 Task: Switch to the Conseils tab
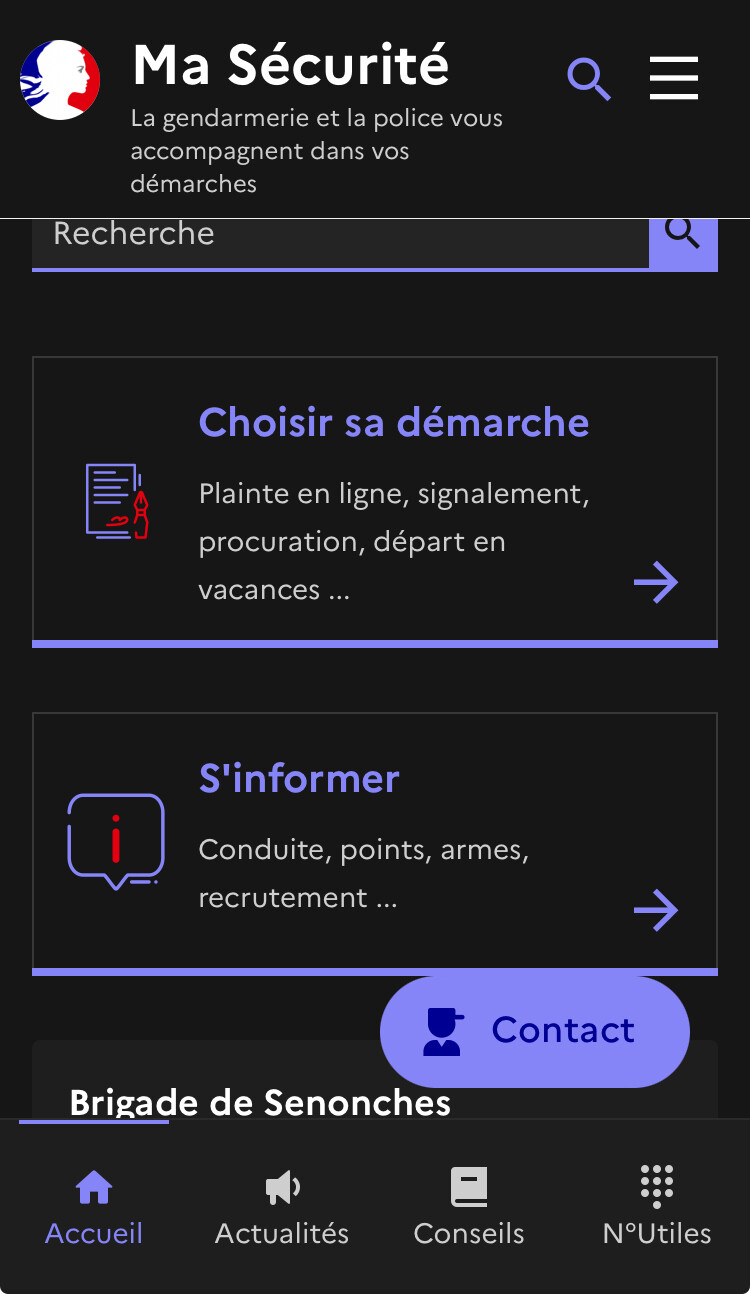coord(469,1207)
